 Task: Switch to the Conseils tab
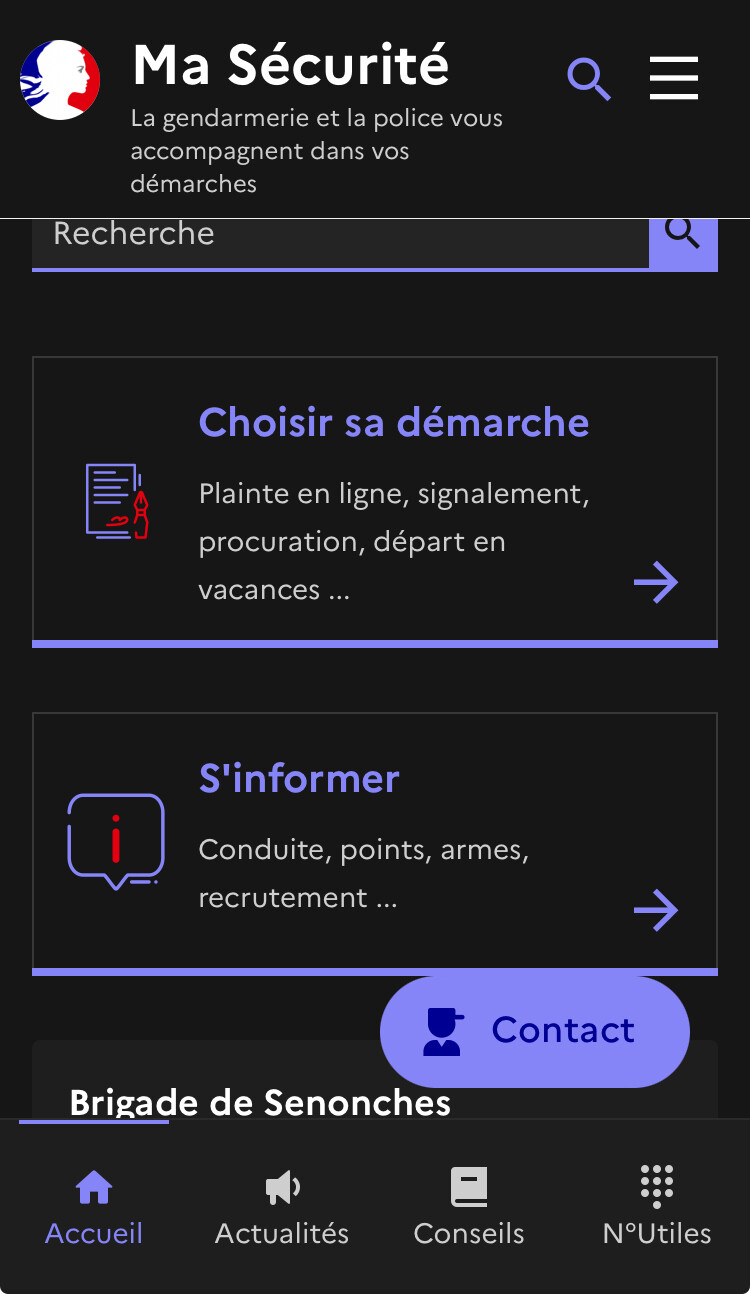coord(469,1207)
